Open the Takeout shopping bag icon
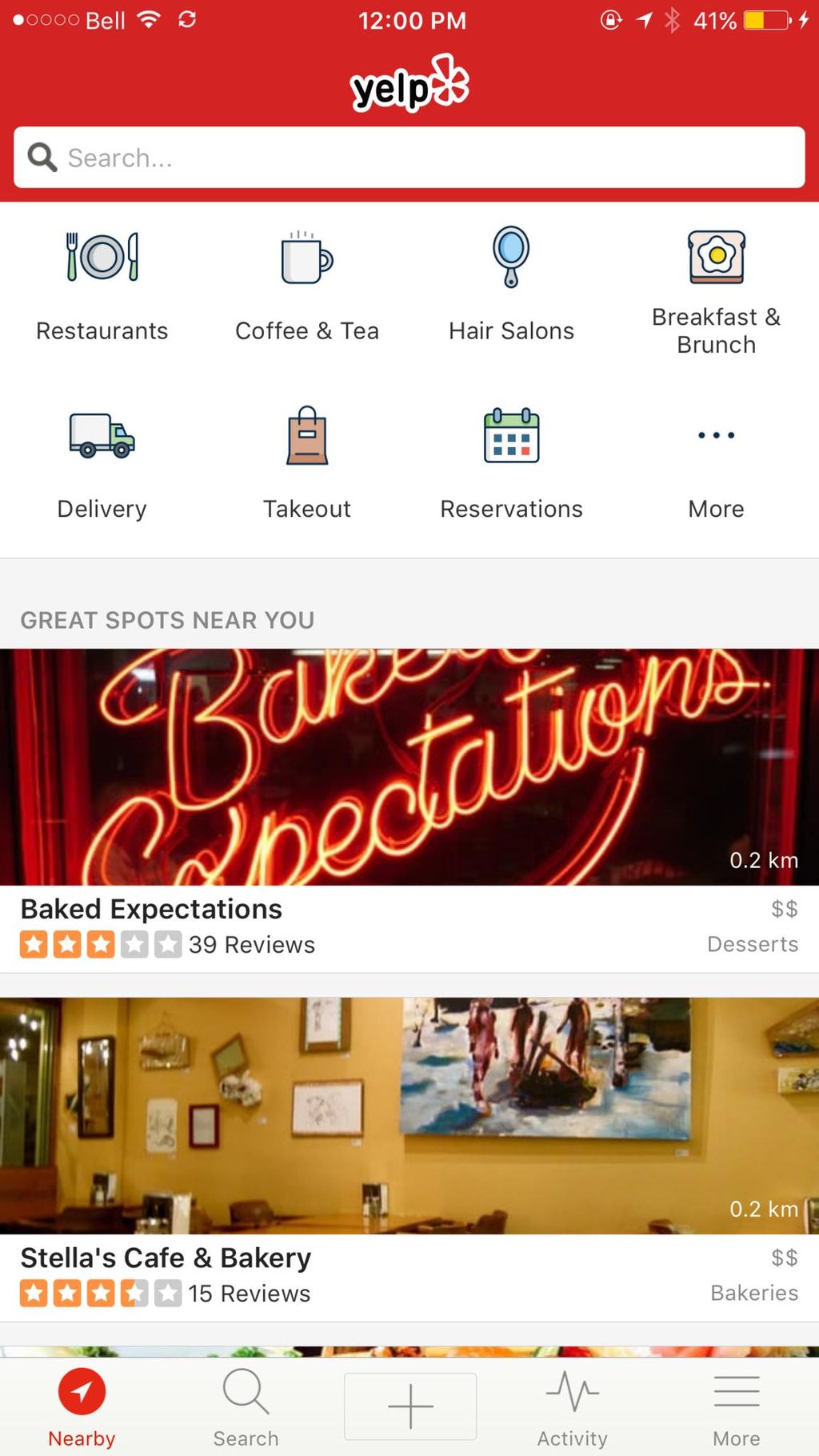 [x=306, y=436]
